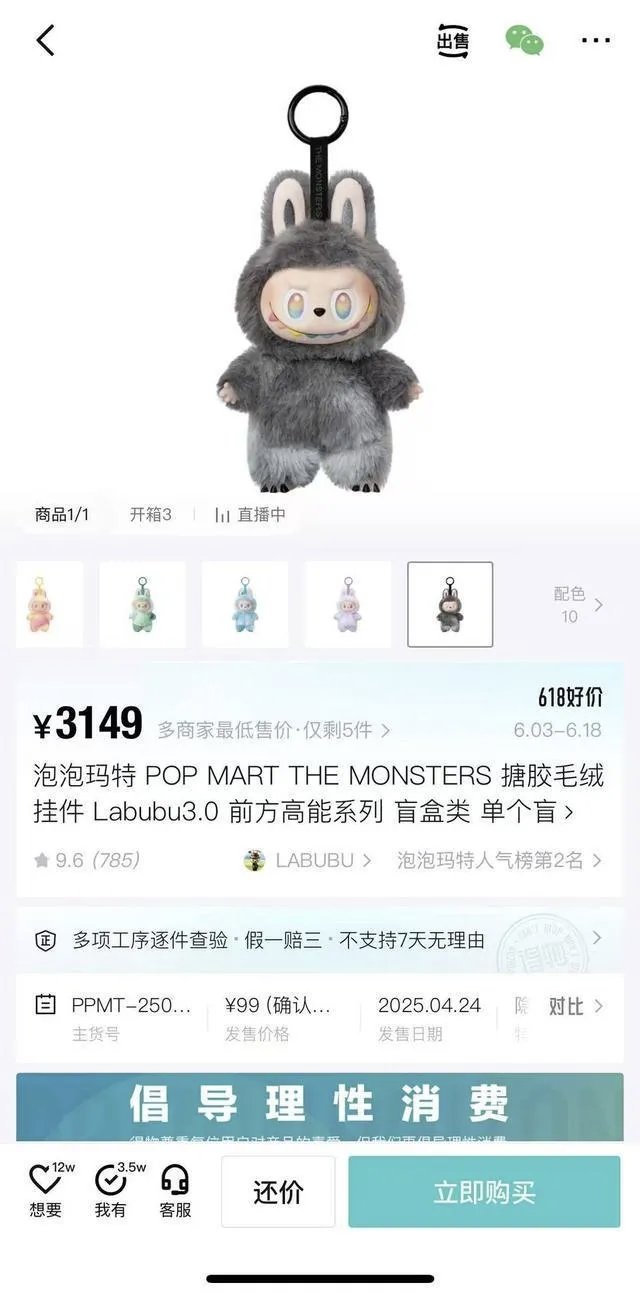Open 多商家最低售价 seller price details
640x1296 pixels.
coord(273,730)
